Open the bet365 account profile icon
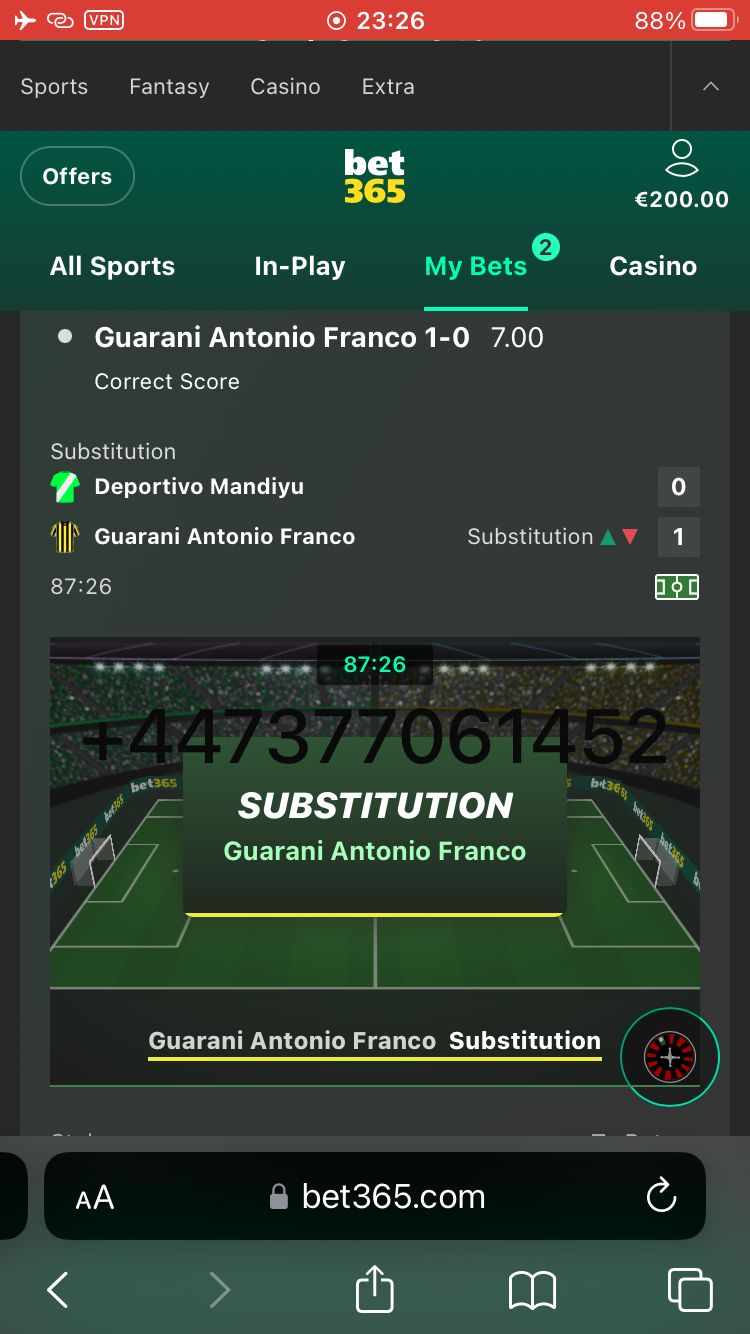The height and width of the screenshot is (1334, 750). [x=683, y=158]
